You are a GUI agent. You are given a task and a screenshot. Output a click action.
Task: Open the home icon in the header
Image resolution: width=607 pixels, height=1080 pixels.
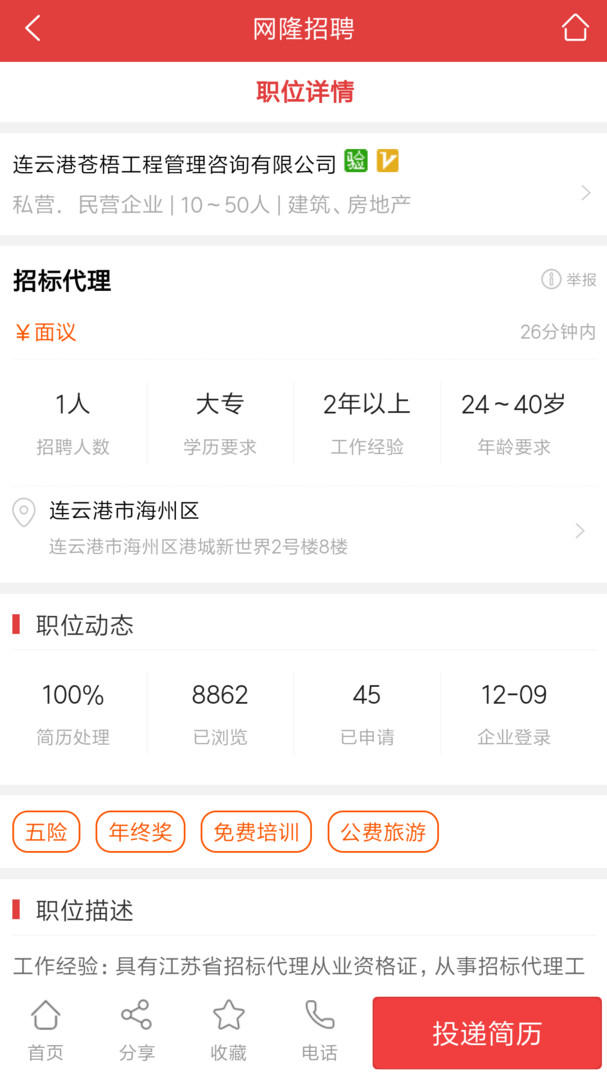tap(574, 28)
